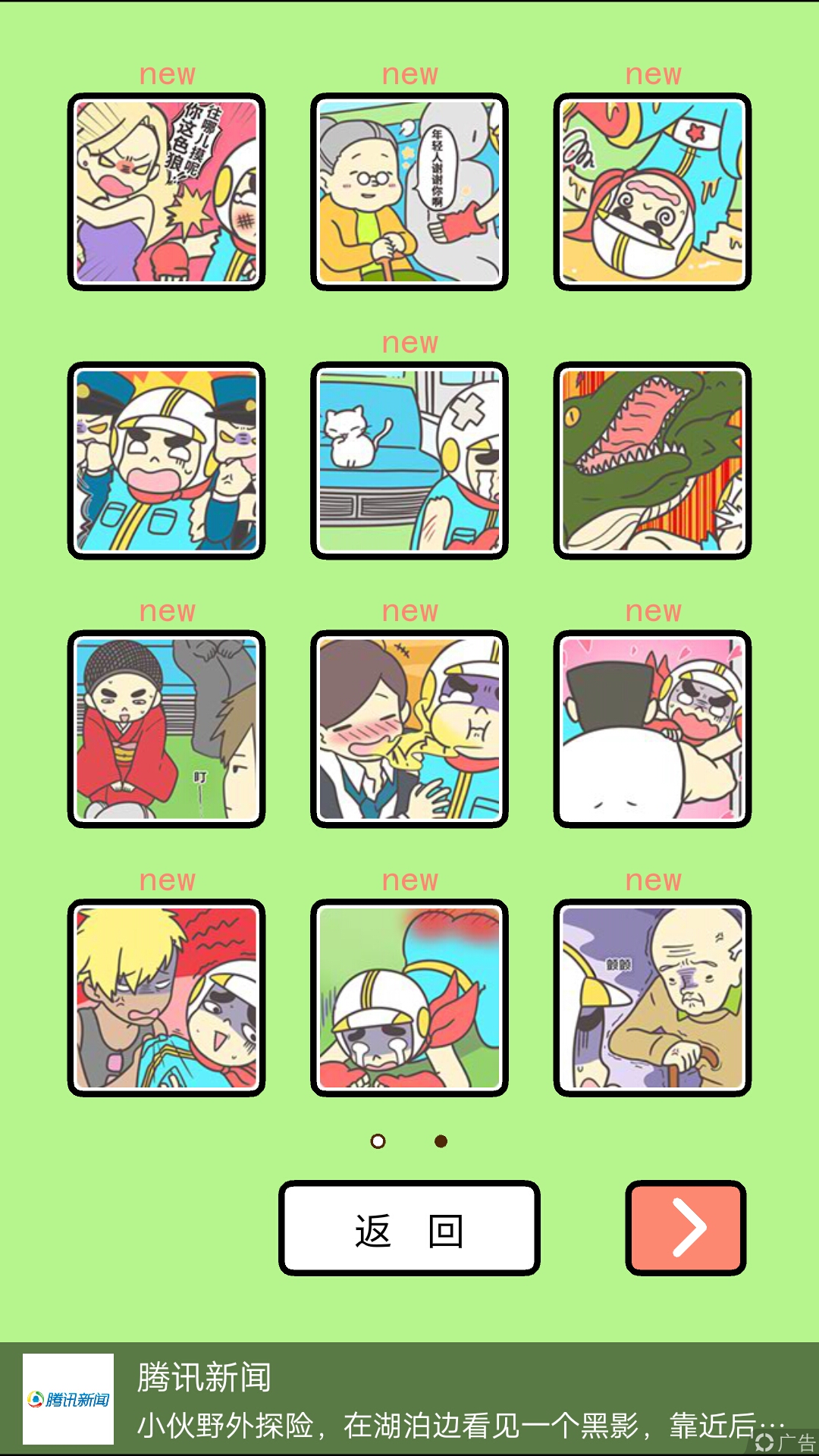Go to next page with arrow button

click(x=686, y=1228)
